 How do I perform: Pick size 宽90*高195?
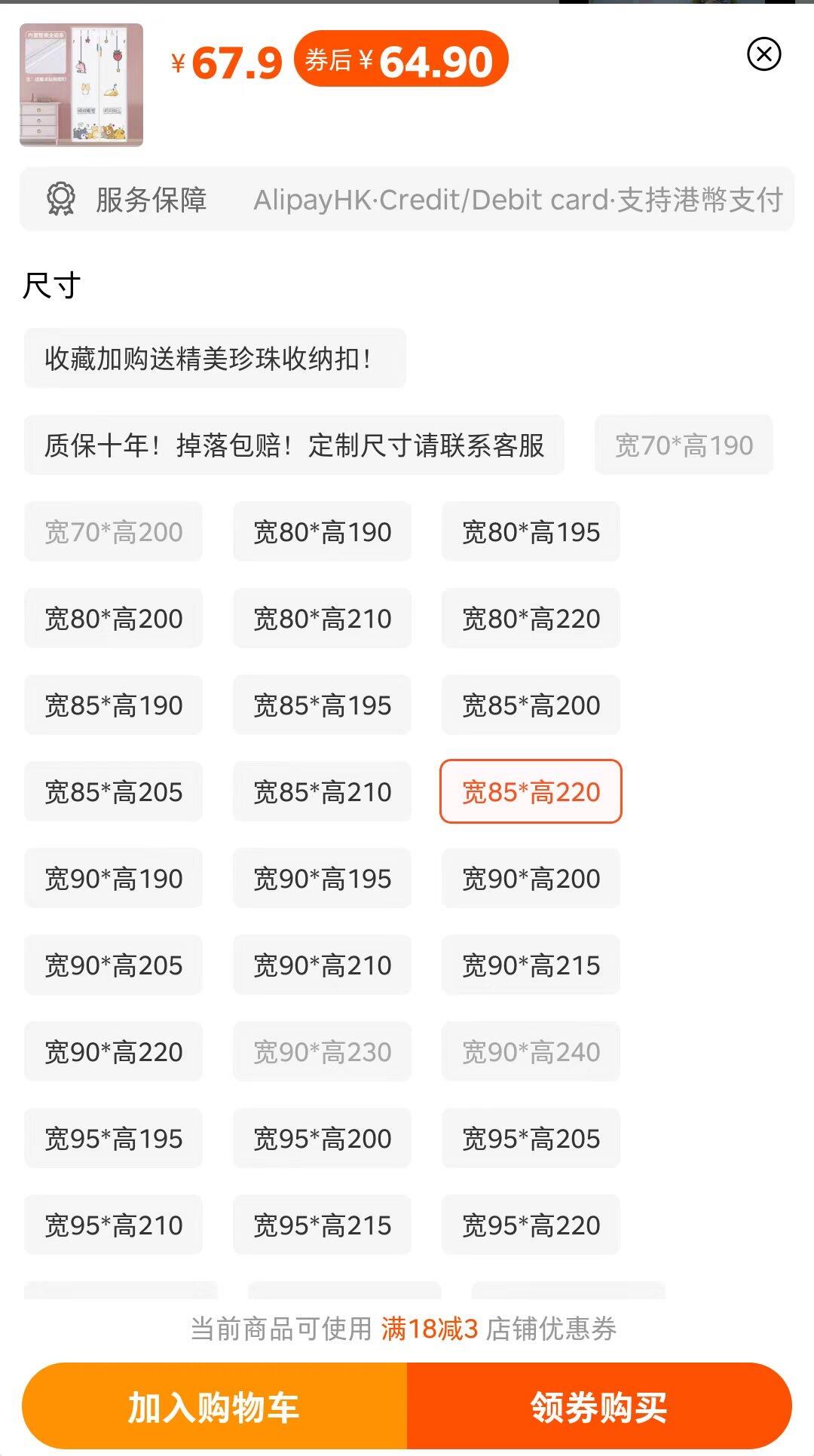click(x=322, y=879)
